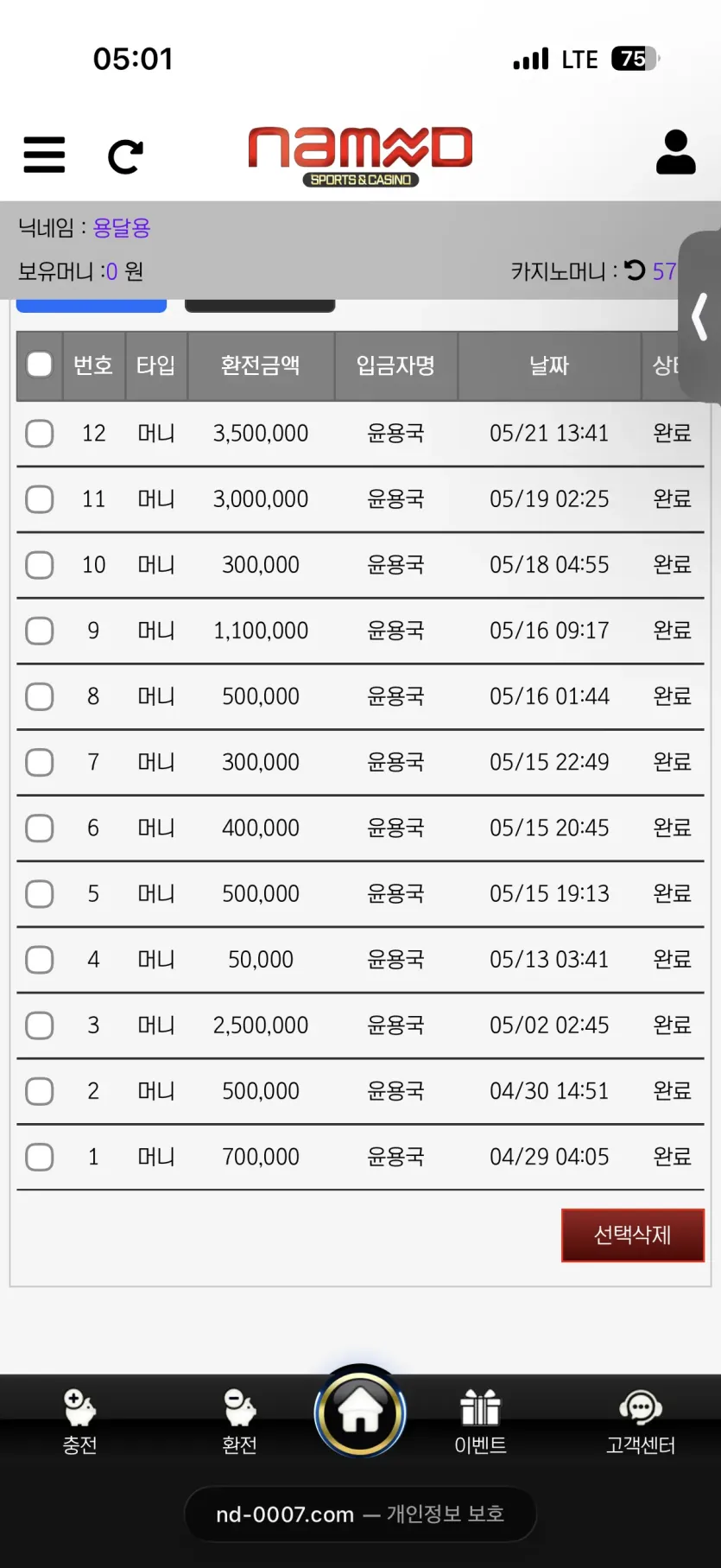Open the hamburger menu

coord(44,156)
